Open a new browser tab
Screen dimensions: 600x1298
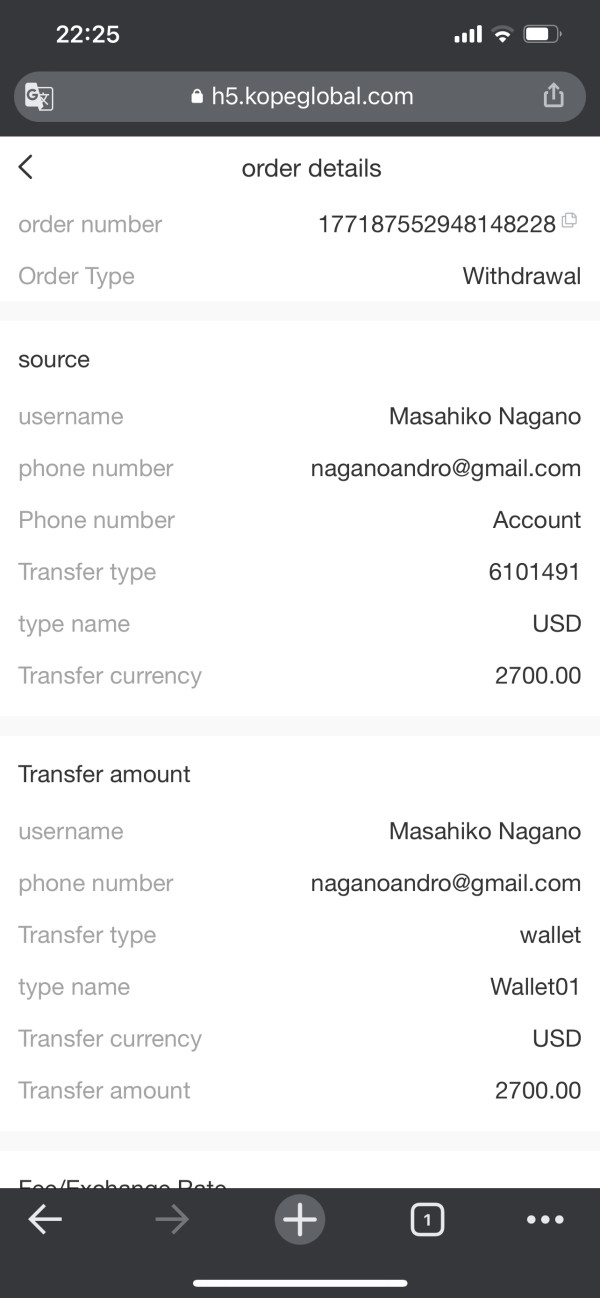[300, 1220]
